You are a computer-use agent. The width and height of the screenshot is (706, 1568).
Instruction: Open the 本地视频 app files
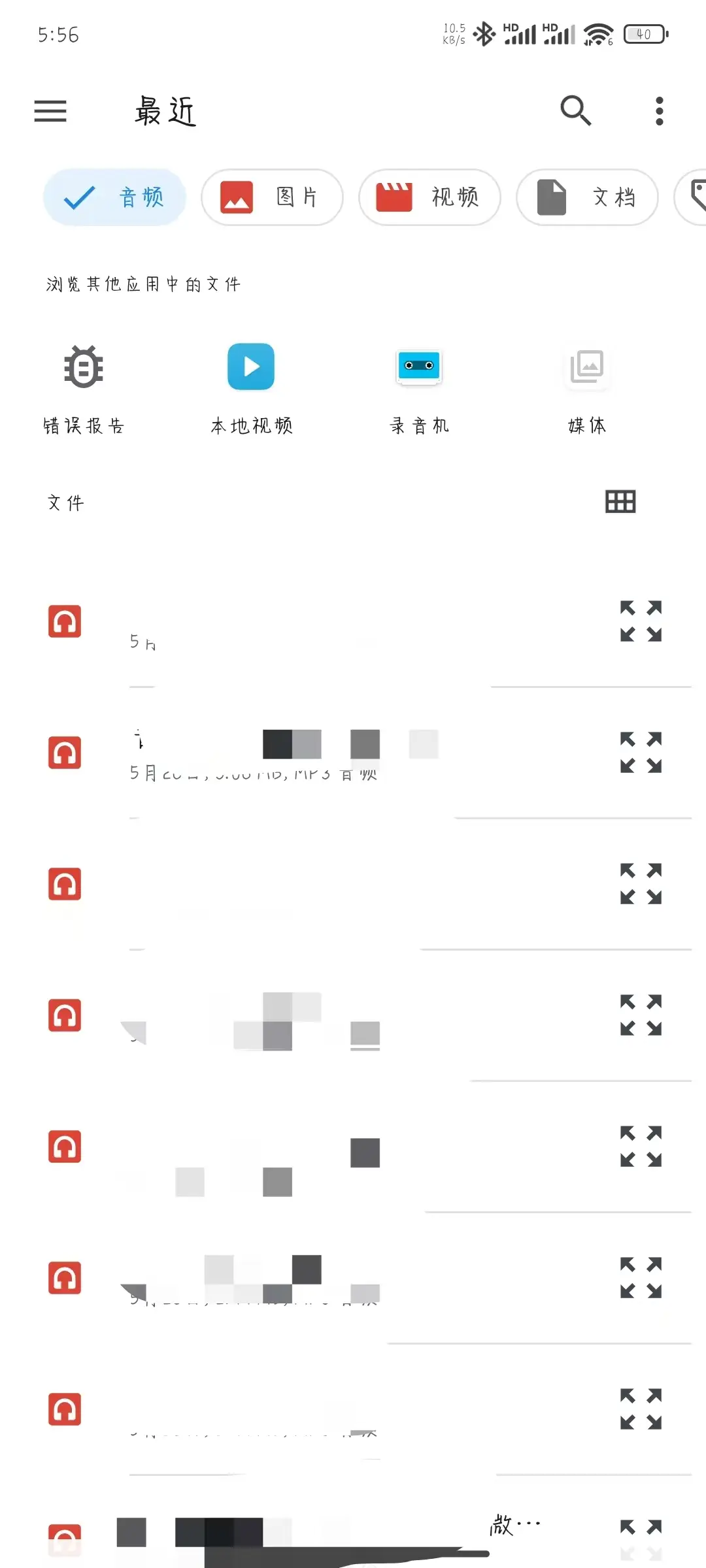pos(251,385)
